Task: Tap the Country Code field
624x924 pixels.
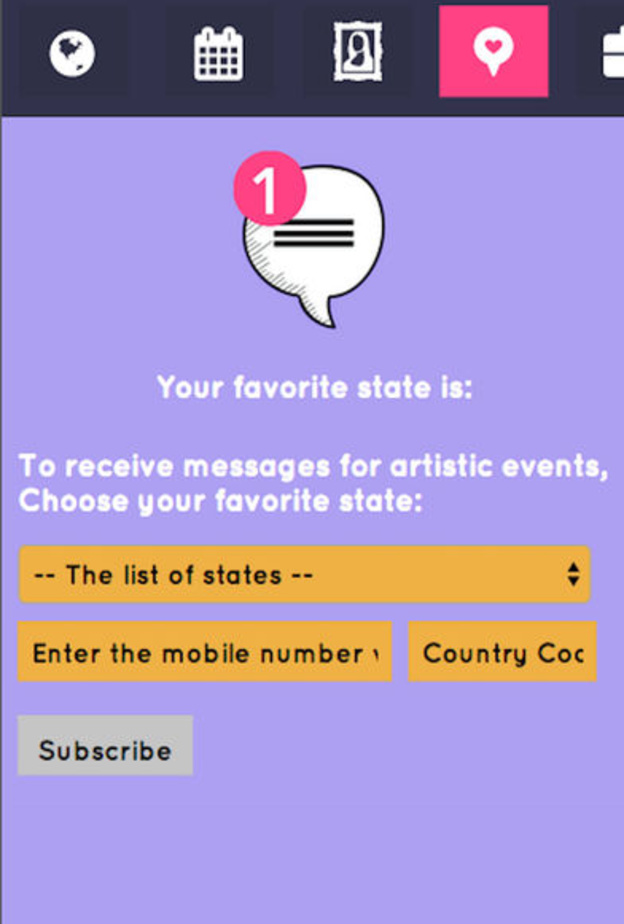Action: [502, 653]
